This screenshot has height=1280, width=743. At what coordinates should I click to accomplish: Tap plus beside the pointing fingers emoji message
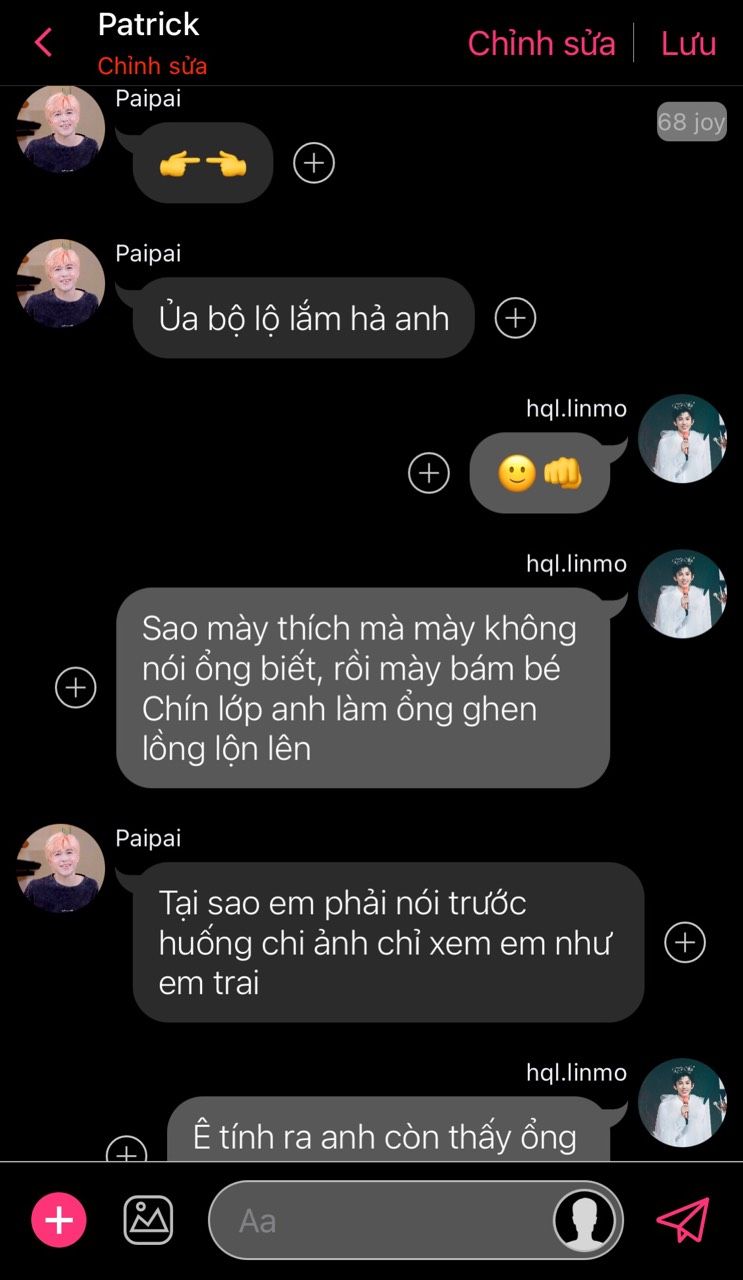coord(314,163)
